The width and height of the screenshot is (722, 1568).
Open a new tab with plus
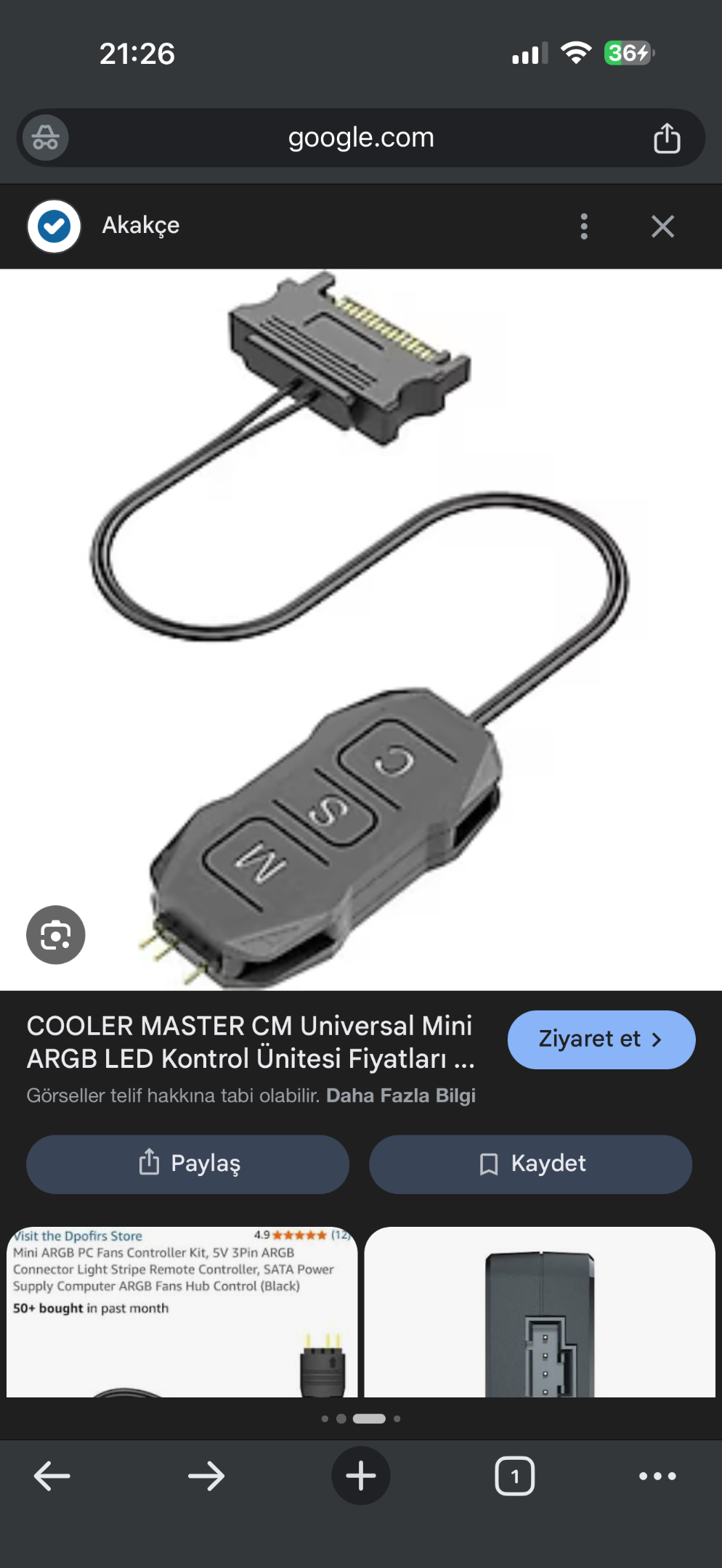click(361, 1476)
